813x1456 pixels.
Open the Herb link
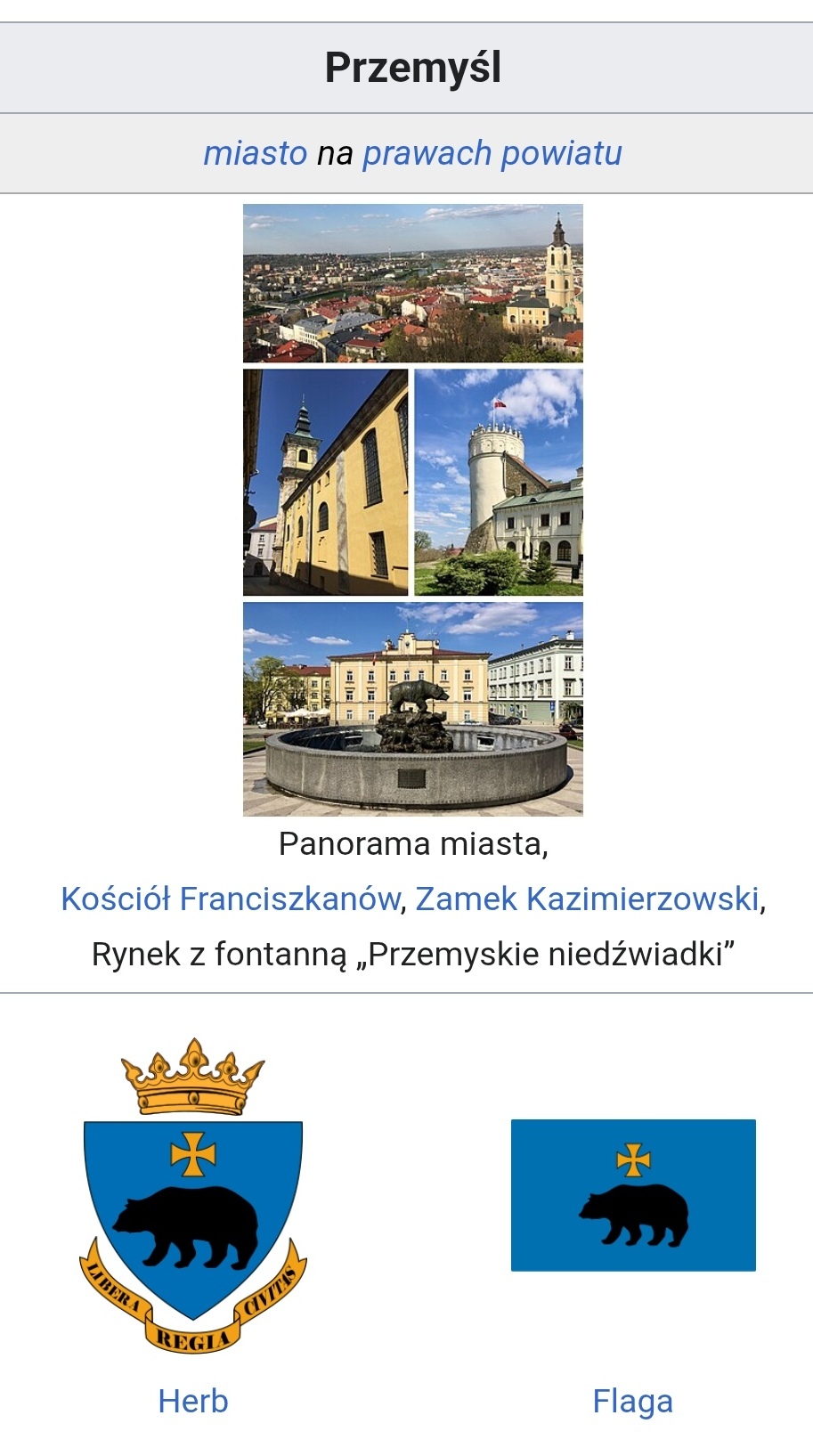tap(193, 1401)
